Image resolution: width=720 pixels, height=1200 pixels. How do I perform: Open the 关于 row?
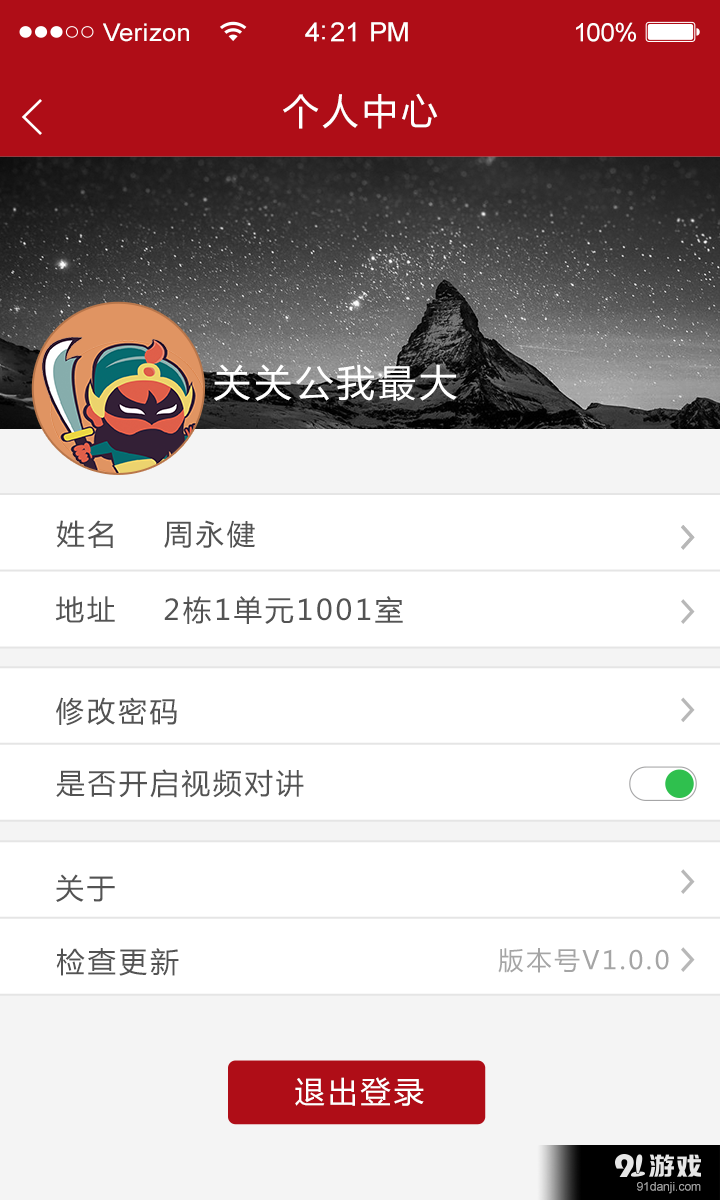[360, 883]
